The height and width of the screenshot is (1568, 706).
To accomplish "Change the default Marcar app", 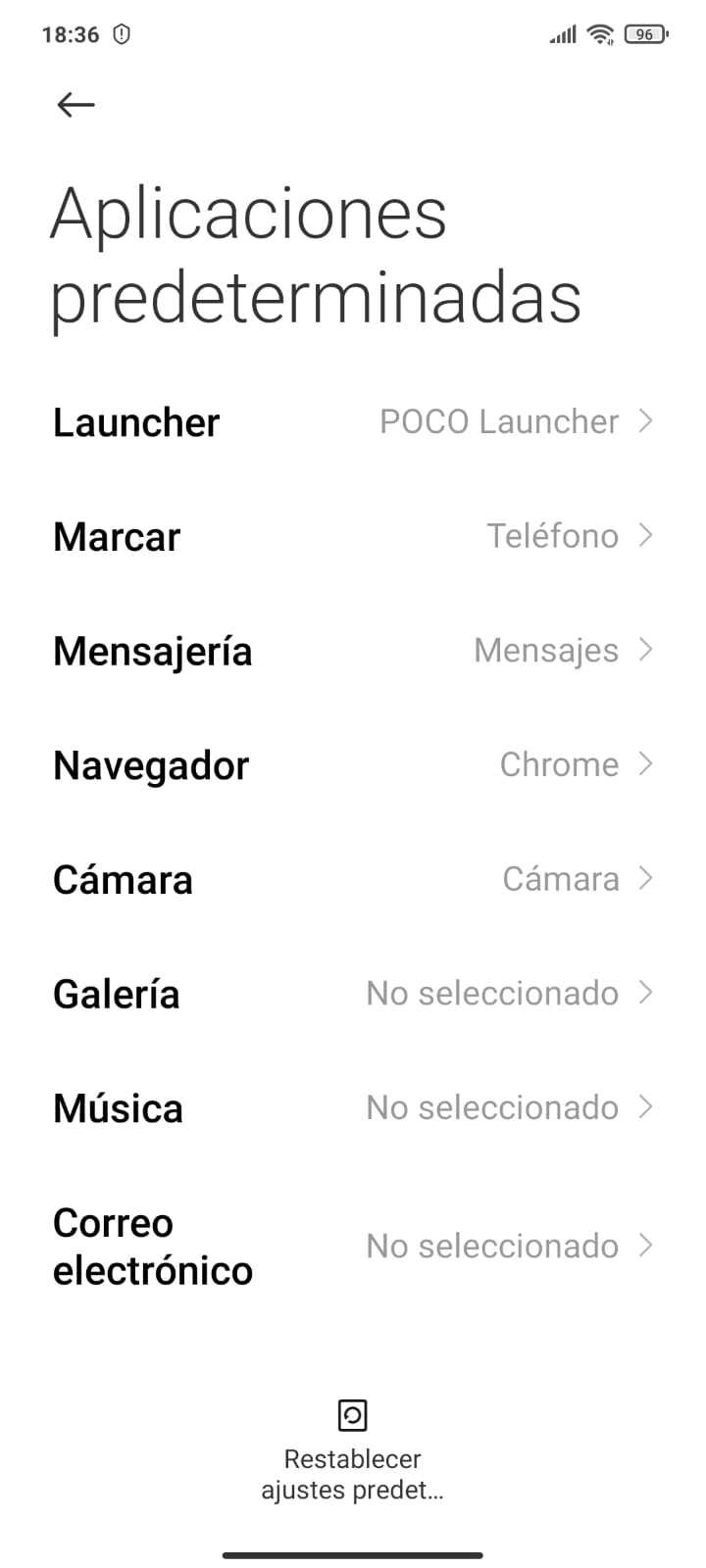I will pyautogui.click(x=353, y=536).
